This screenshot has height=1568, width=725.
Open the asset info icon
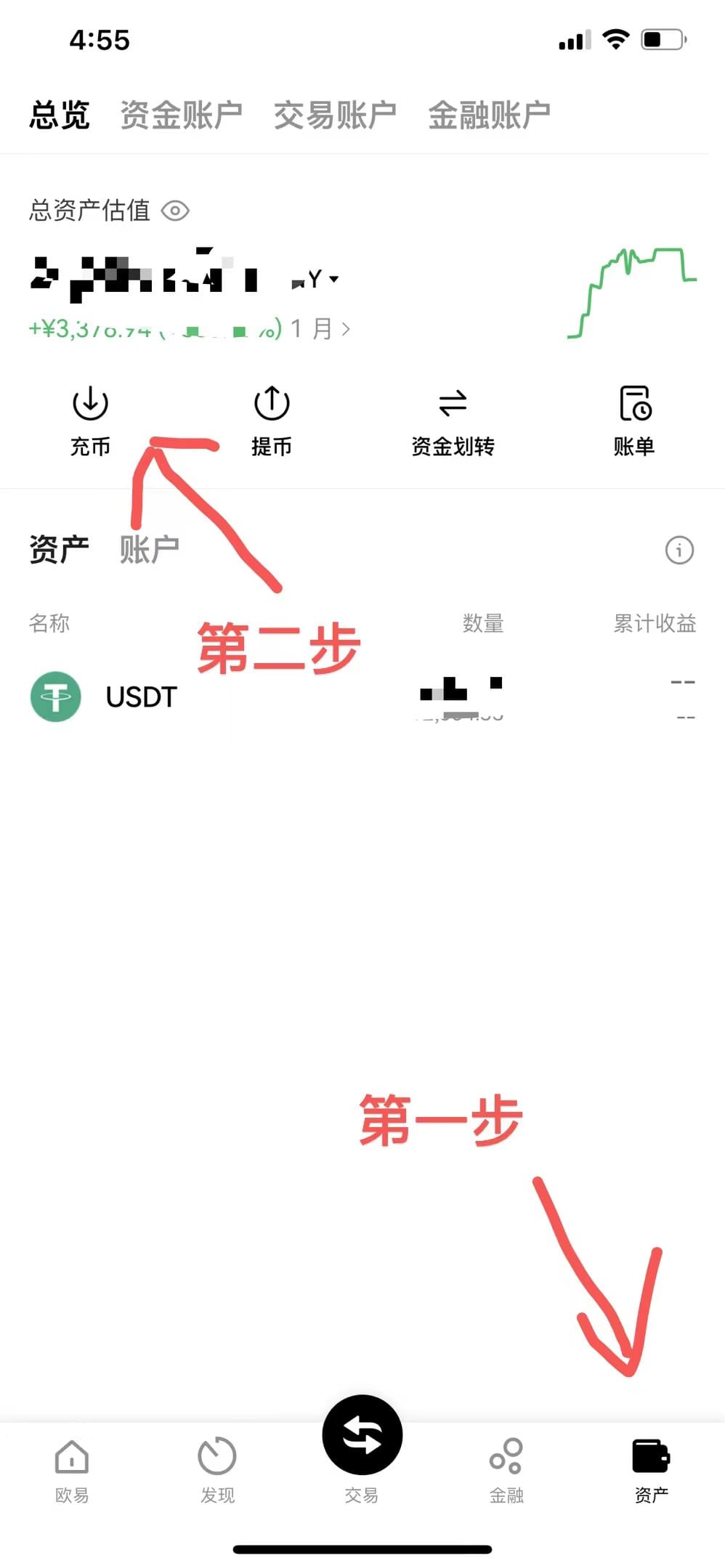tap(679, 551)
